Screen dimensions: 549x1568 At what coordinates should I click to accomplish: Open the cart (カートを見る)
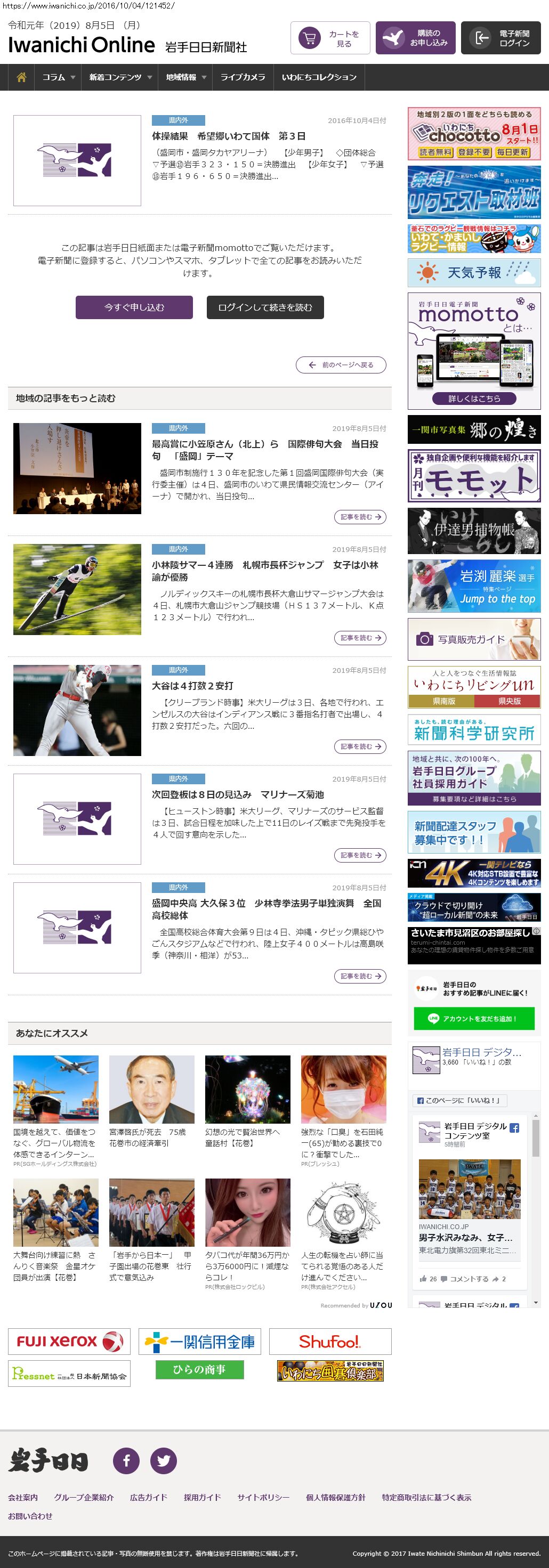(330, 38)
